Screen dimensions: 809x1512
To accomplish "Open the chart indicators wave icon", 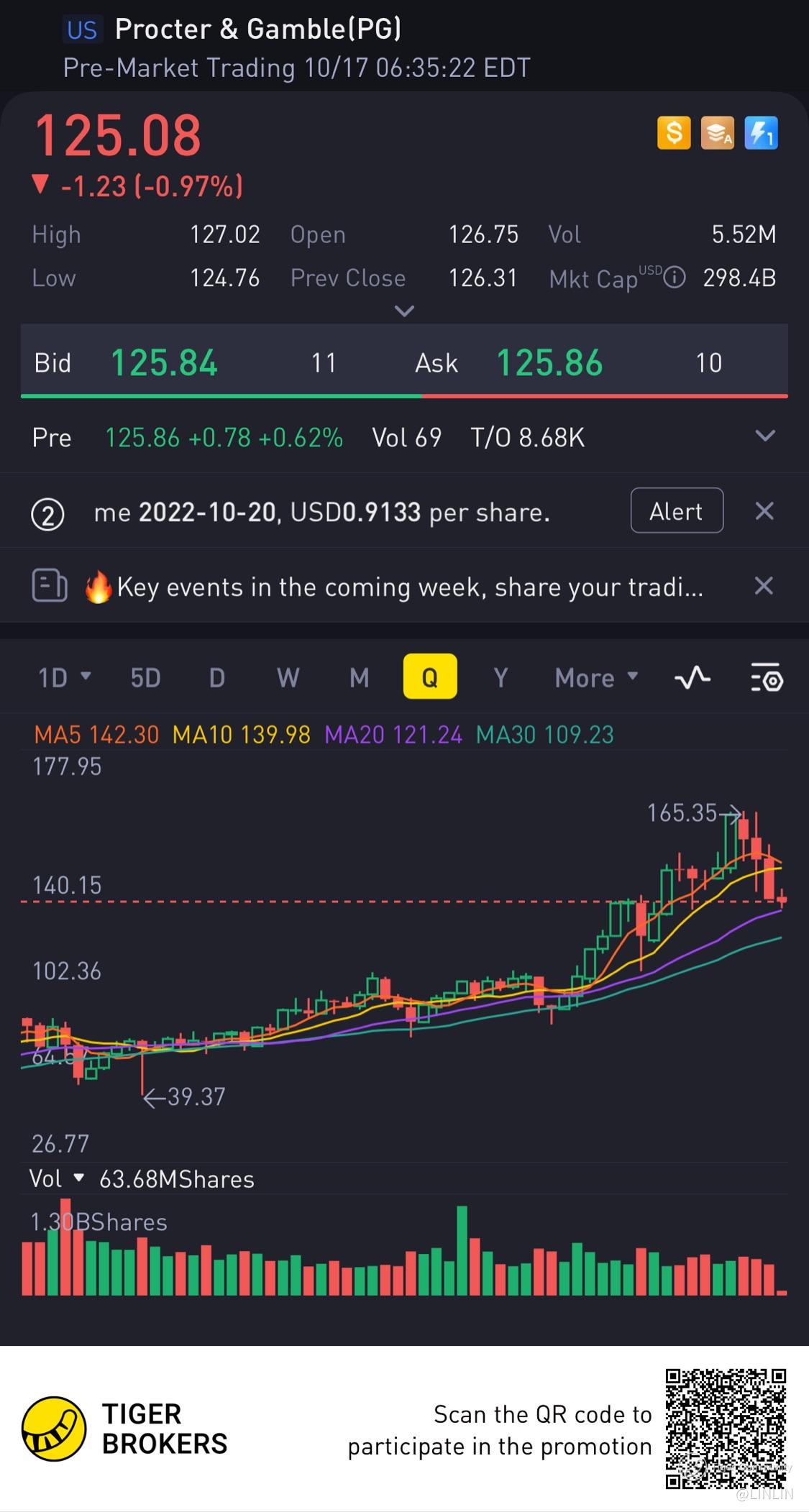I will (693, 677).
